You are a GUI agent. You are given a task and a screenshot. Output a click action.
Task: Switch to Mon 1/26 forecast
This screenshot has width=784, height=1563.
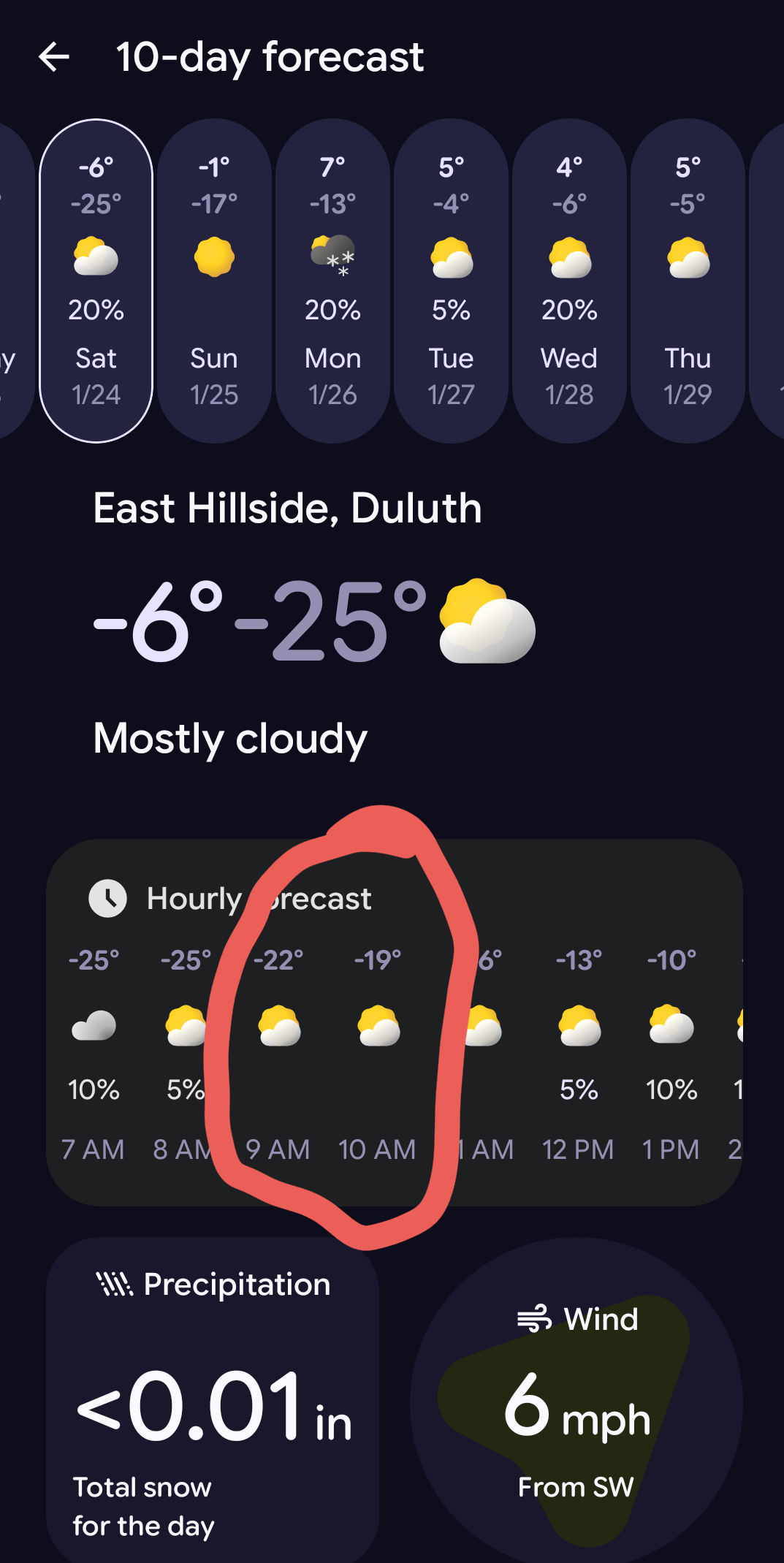pos(332,281)
